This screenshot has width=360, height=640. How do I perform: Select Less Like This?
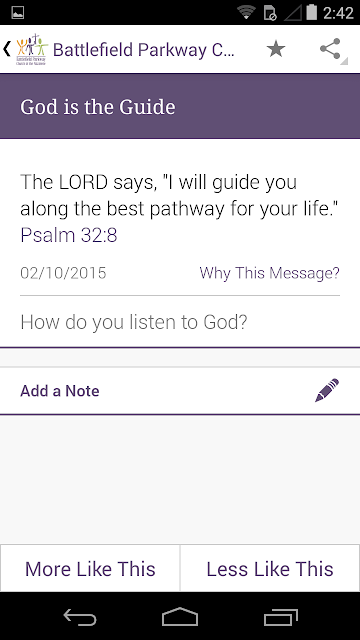(x=270, y=569)
